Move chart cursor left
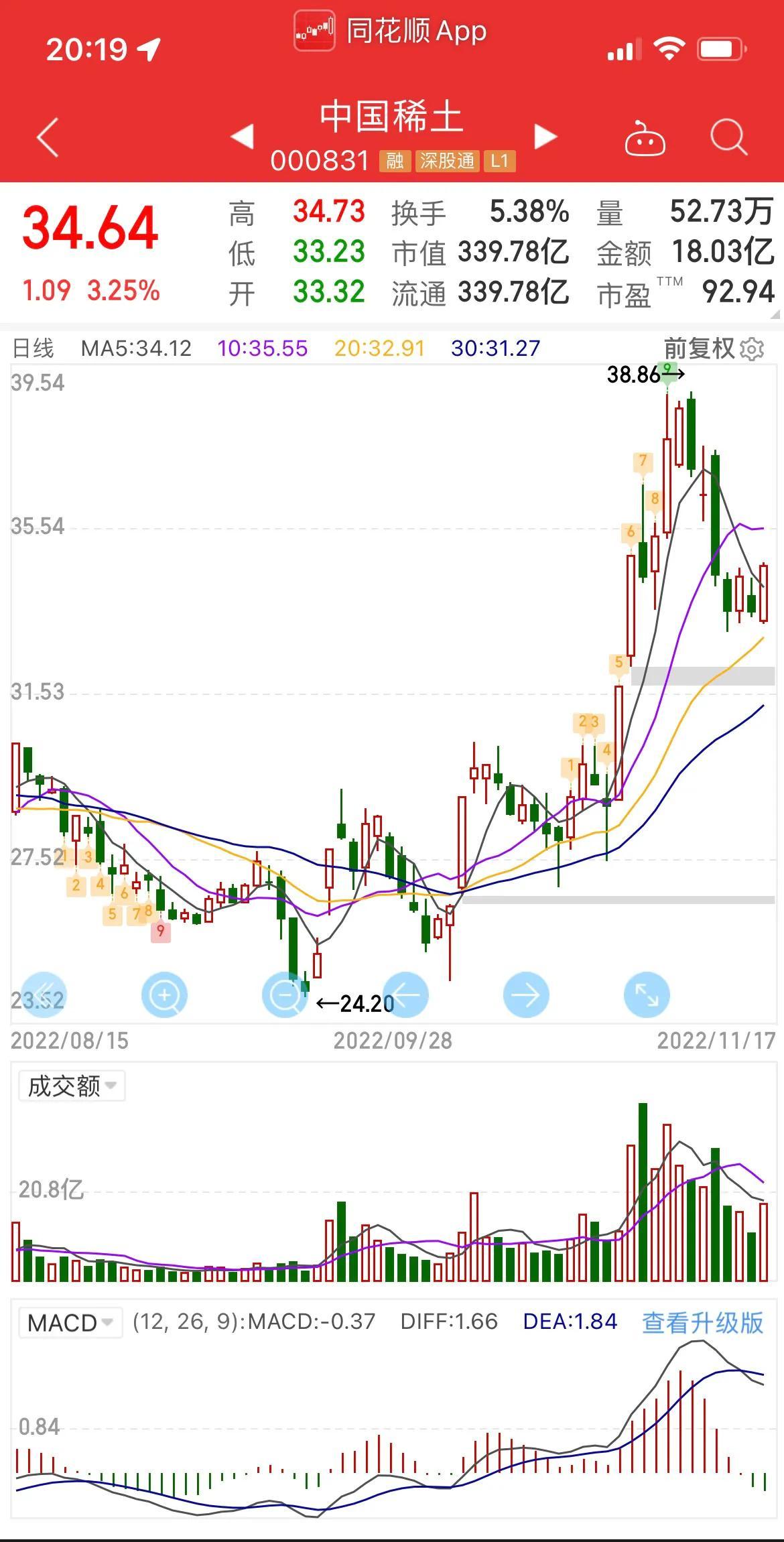Image resolution: width=784 pixels, height=1542 pixels. click(x=405, y=994)
